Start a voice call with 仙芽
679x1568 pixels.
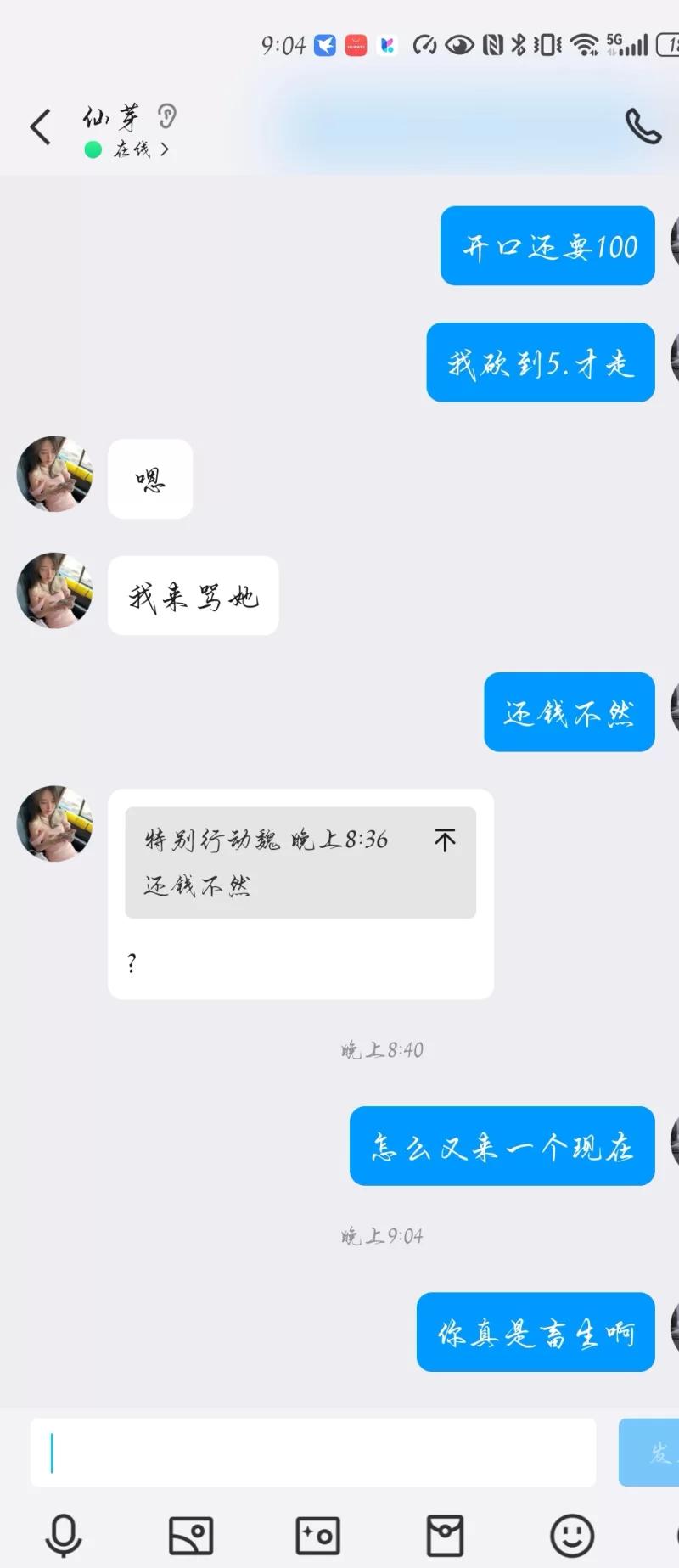(643, 126)
